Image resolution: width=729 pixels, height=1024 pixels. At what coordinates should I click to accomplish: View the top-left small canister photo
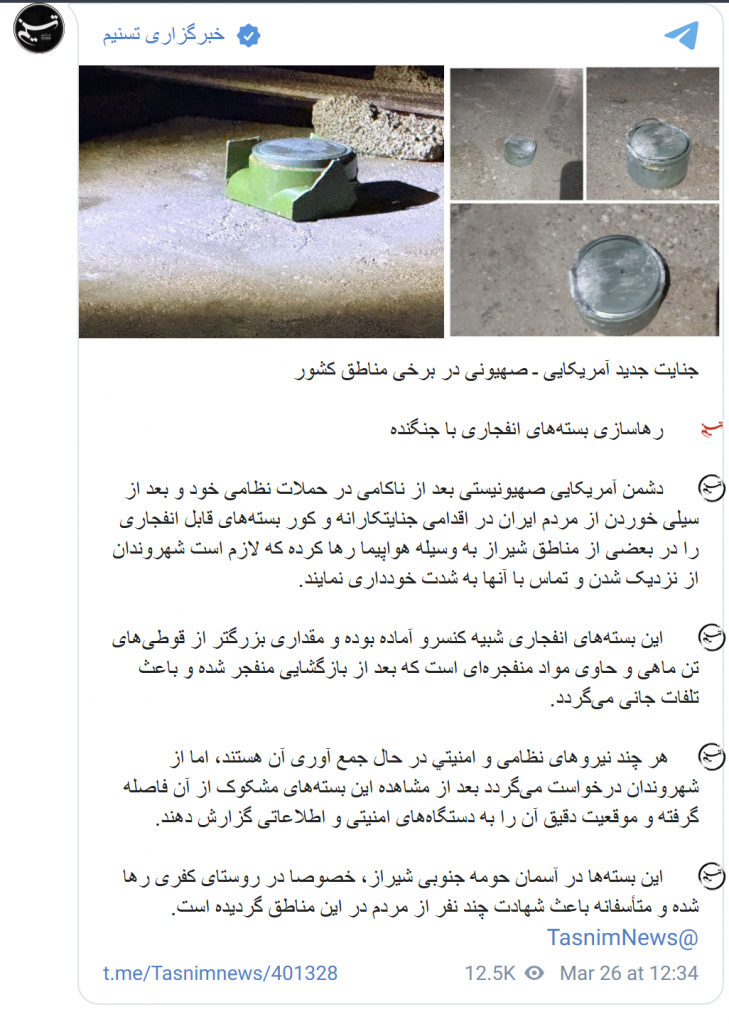[515, 133]
